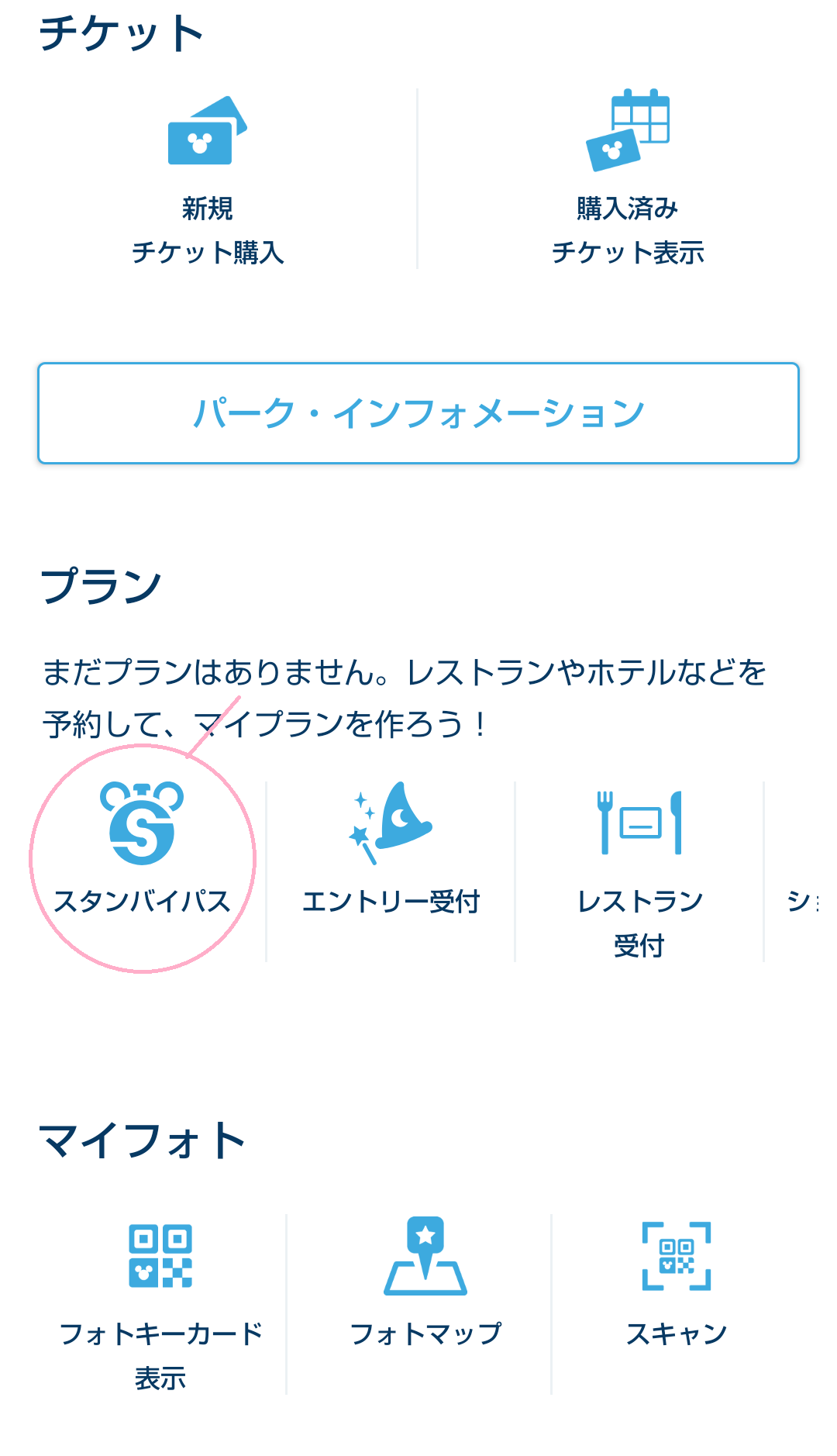Open レストラン受付
The width and height of the screenshot is (837, 1456).
(639, 868)
